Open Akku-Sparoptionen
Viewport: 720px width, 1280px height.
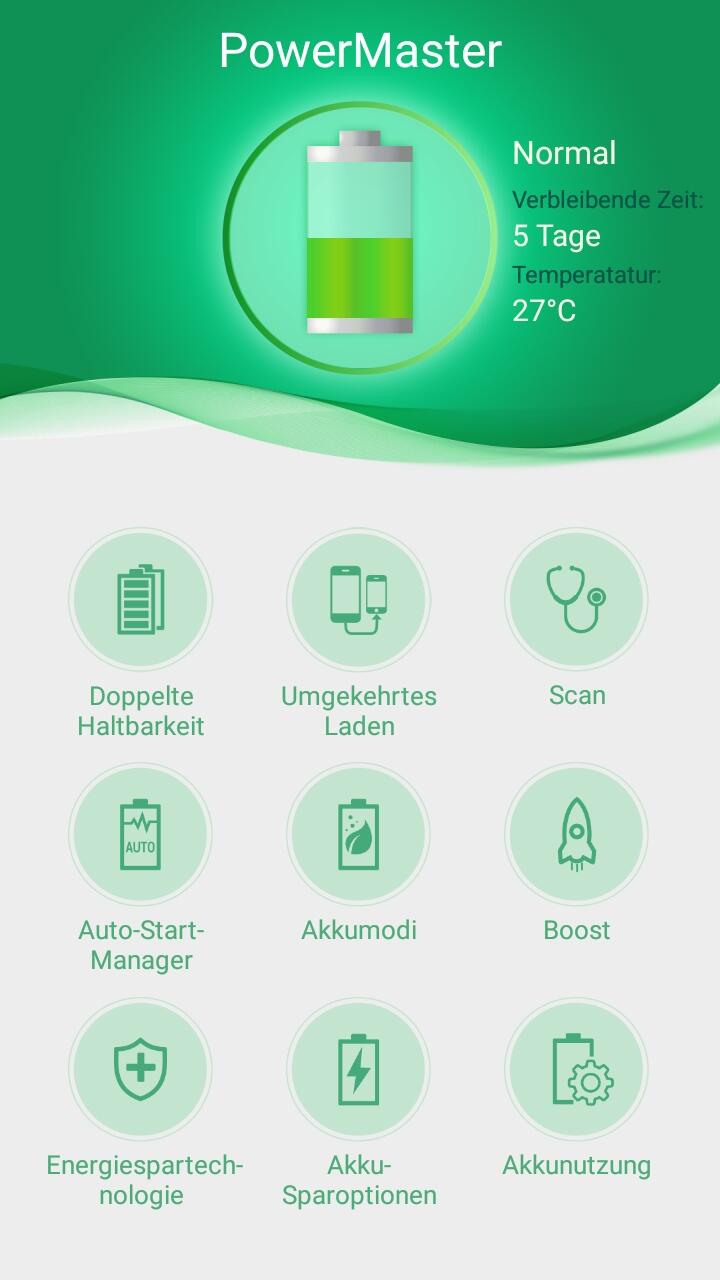(358, 1069)
